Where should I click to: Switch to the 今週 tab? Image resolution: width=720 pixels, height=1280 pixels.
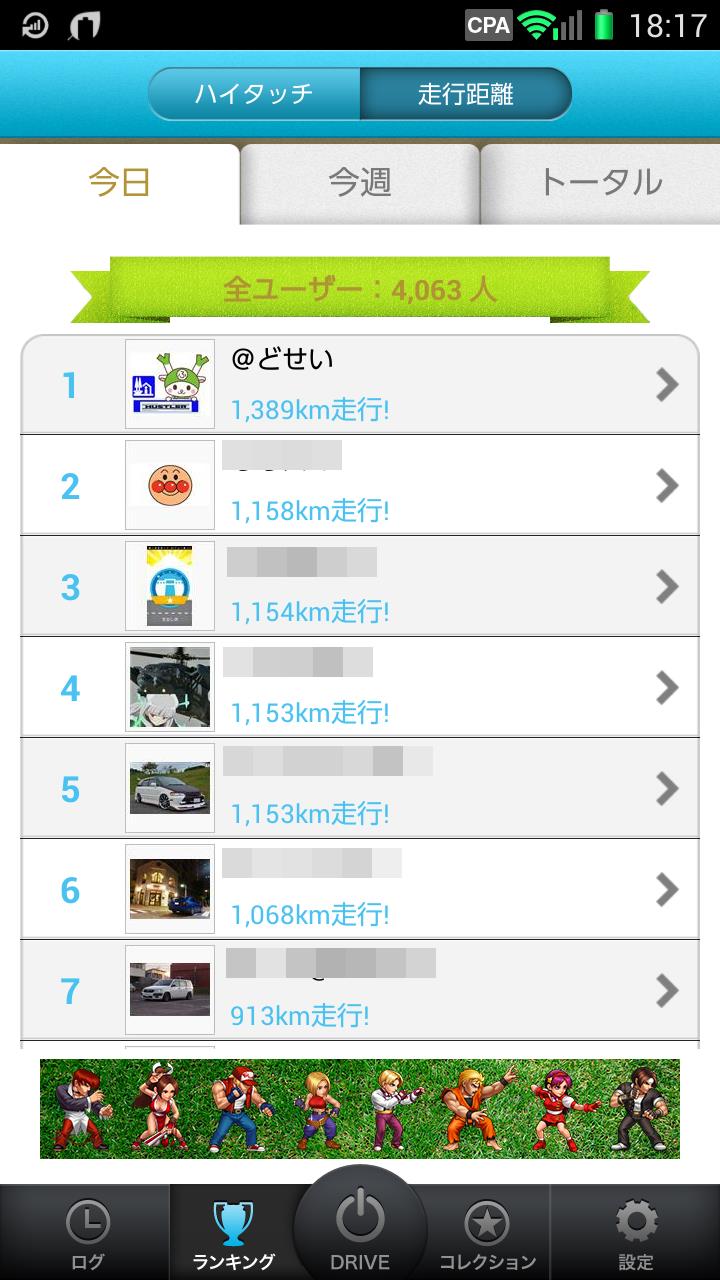click(360, 183)
